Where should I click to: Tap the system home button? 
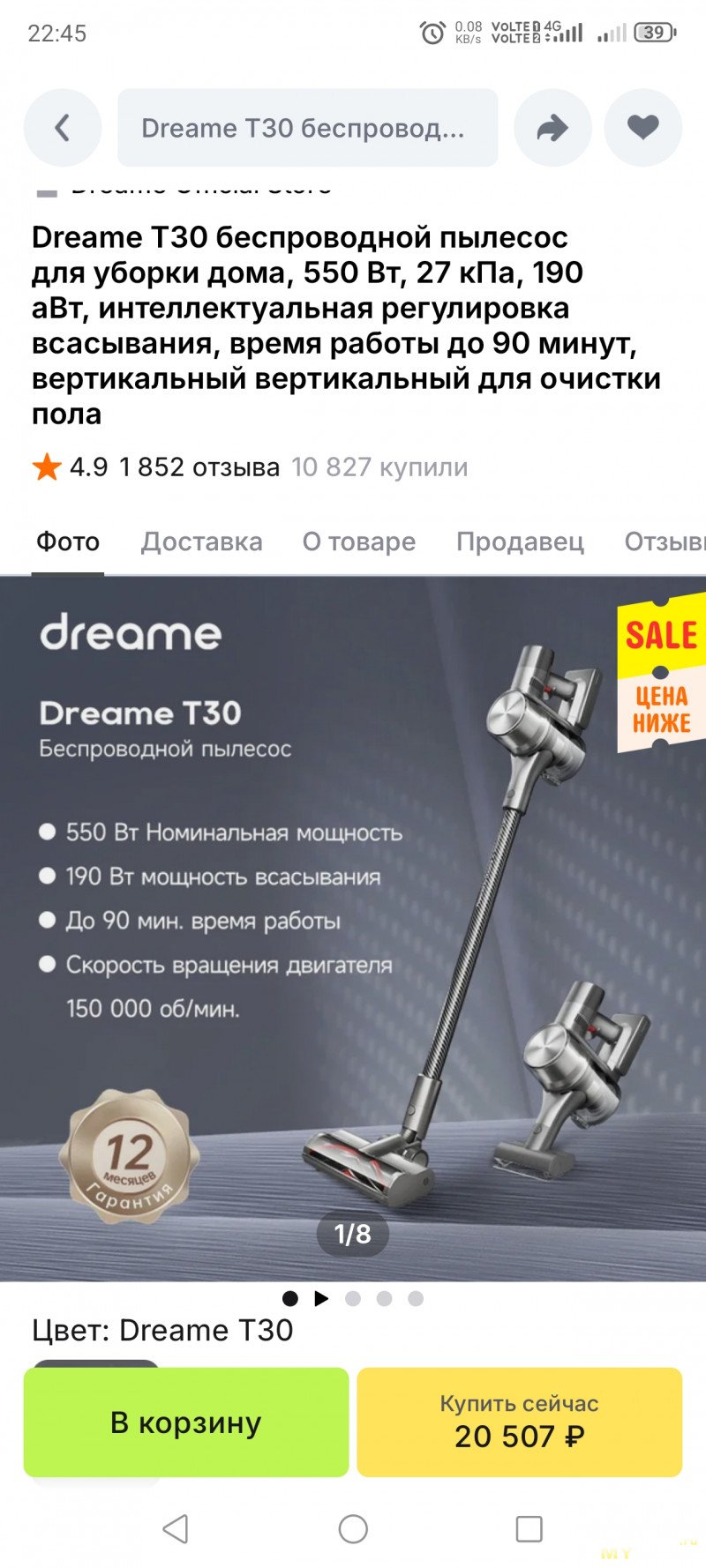pyautogui.click(x=353, y=1528)
